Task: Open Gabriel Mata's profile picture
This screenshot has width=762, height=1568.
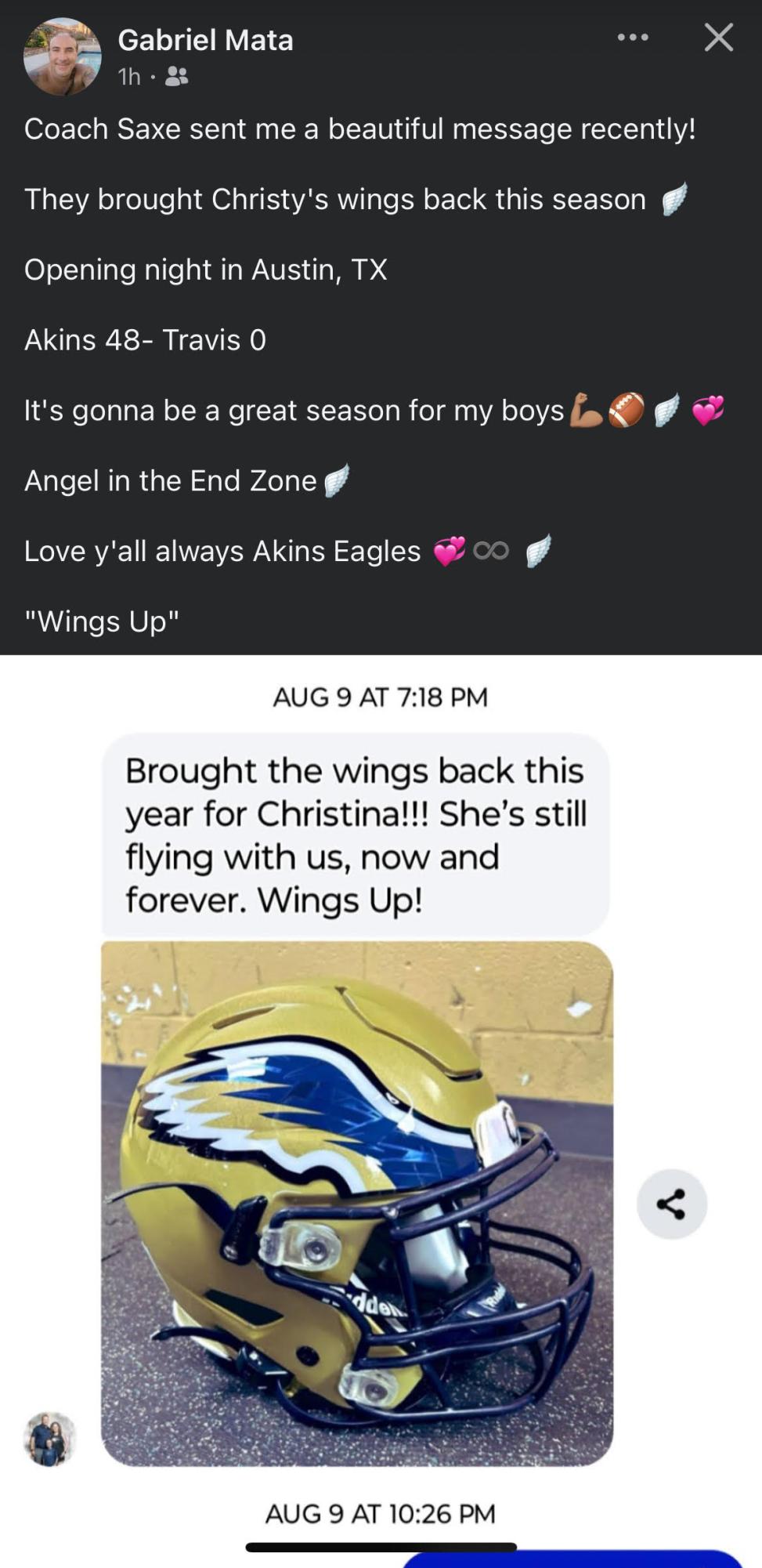Action: [x=62, y=56]
